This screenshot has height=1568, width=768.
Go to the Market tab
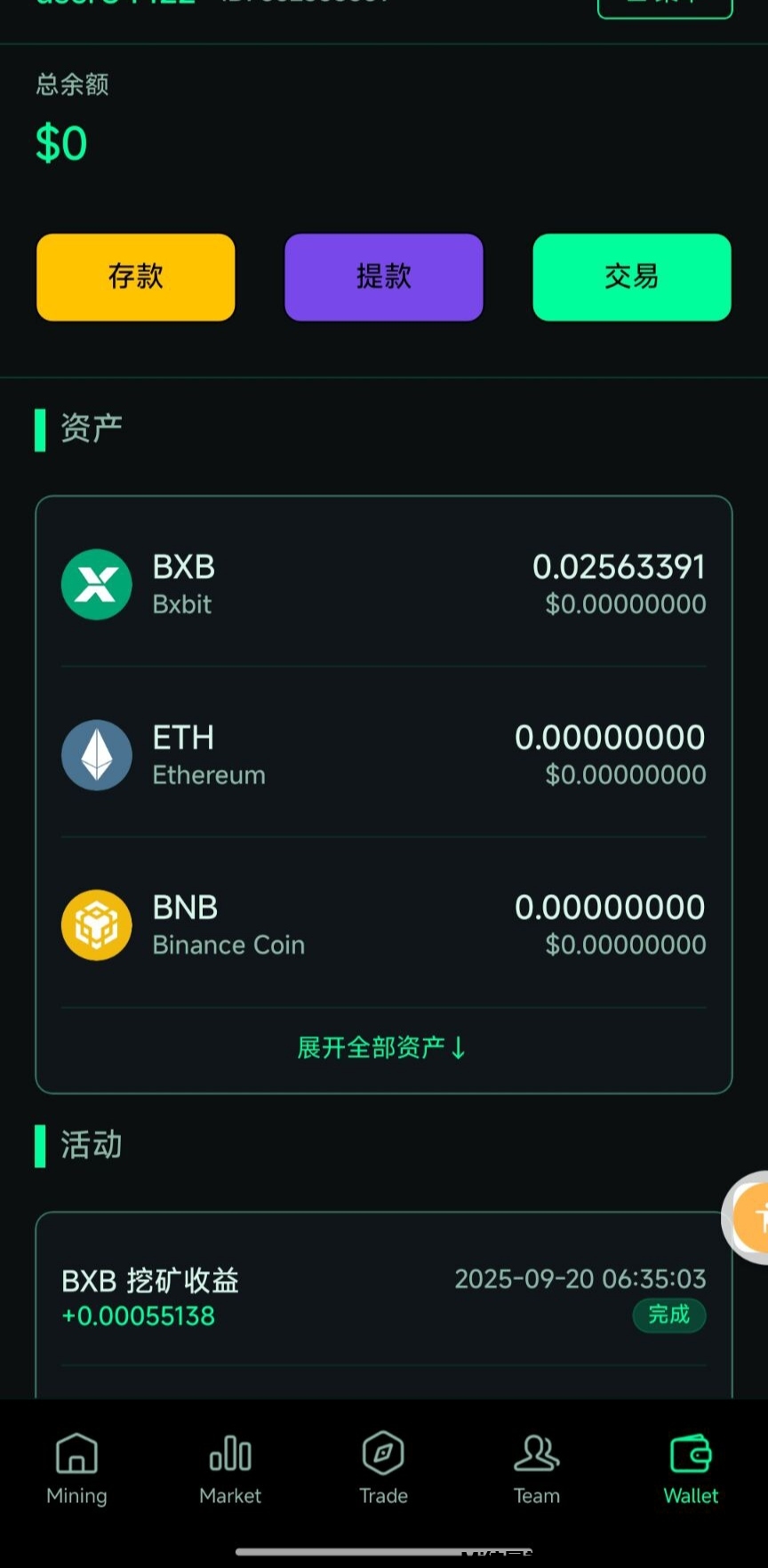pyautogui.click(x=230, y=1469)
